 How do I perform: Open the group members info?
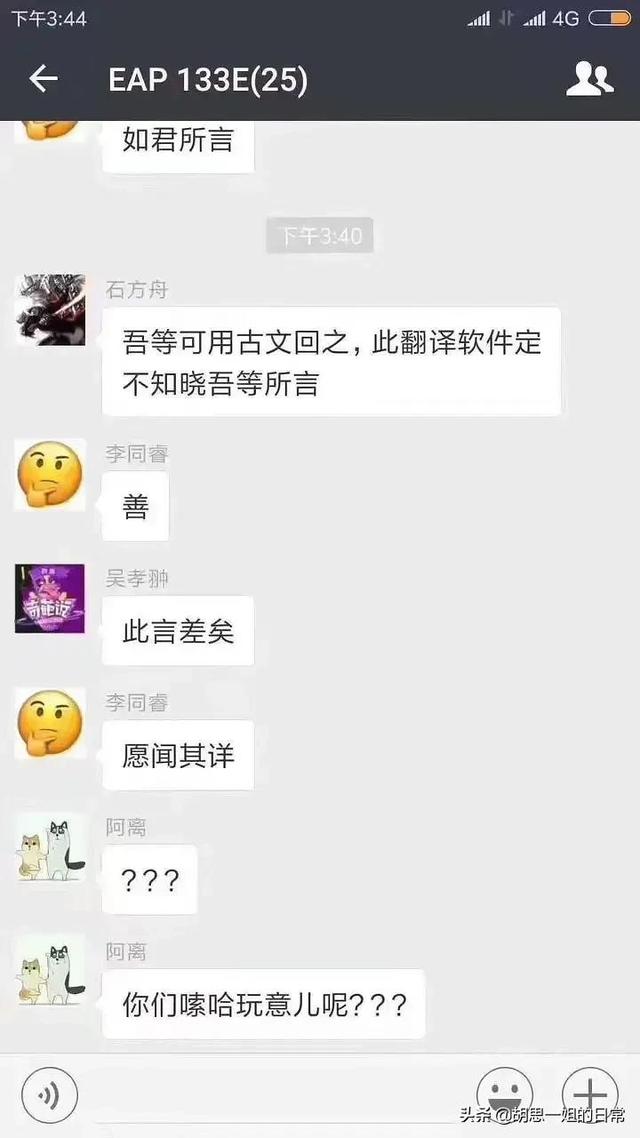pyautogui.click(x=589, y=79)
